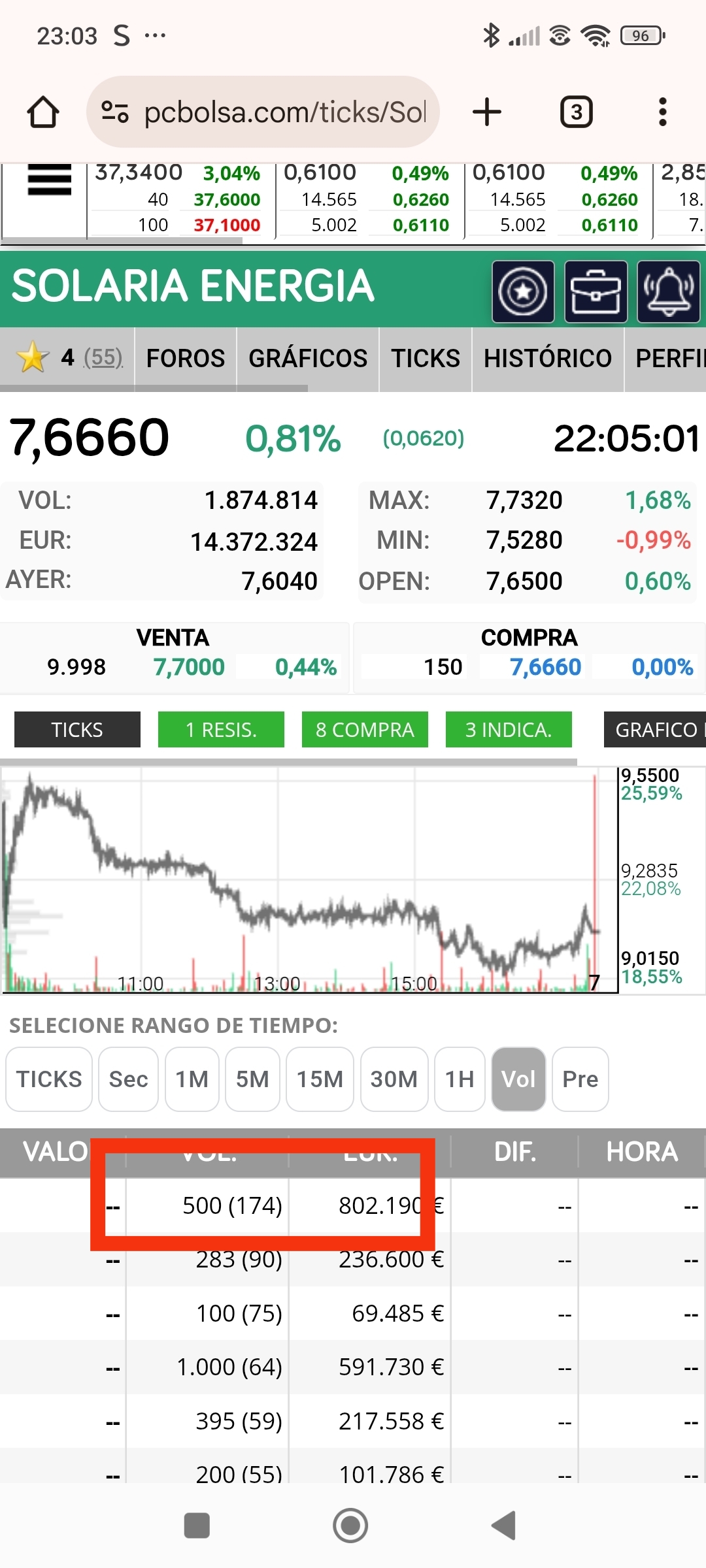The height and width of the screenshot is (1568, 706).
Task: Switch to the FOROS tab
Action: pyautogui.click(x=186, y=359)
